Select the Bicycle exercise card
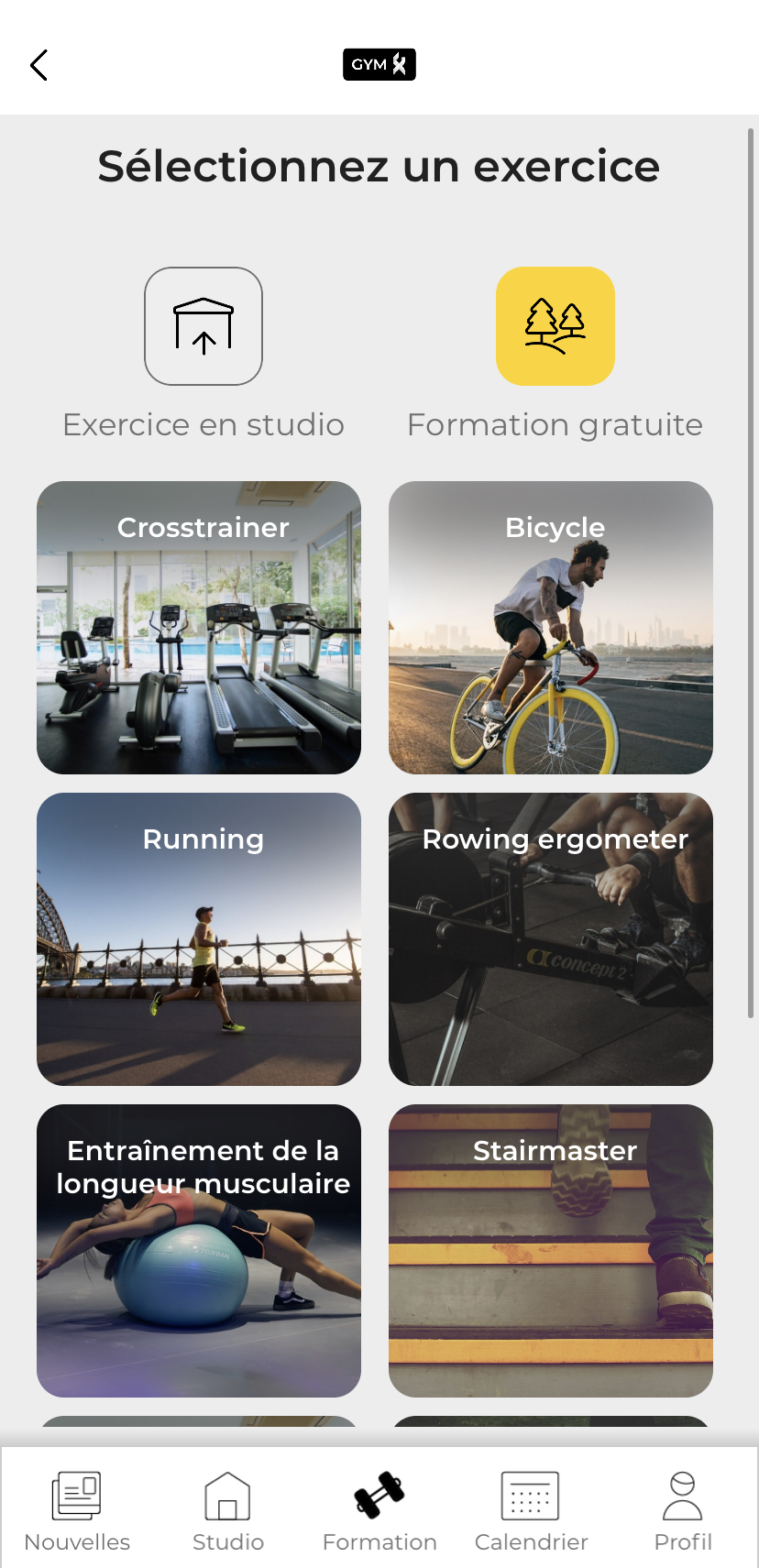759x1568 pixels. (551, 628)
